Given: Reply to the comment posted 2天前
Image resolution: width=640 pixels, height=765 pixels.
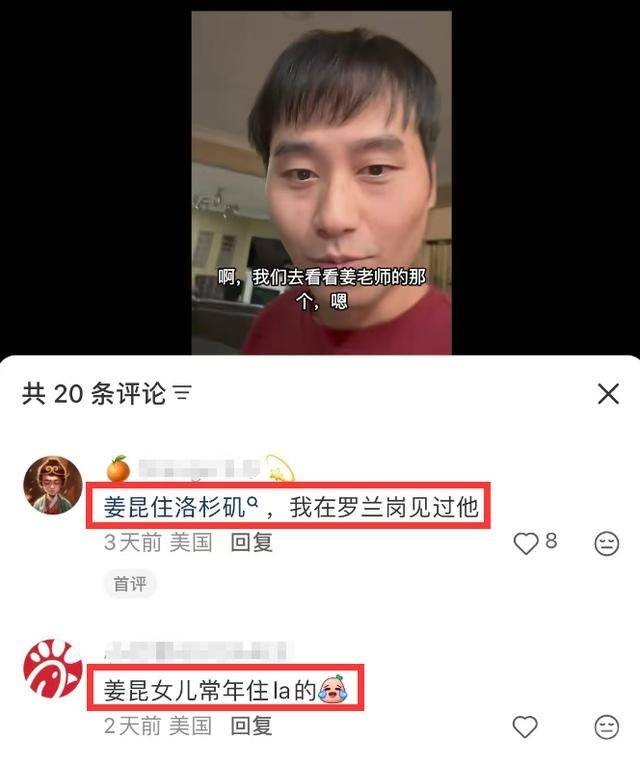Looking at the screenshot, I should (251, 726).
